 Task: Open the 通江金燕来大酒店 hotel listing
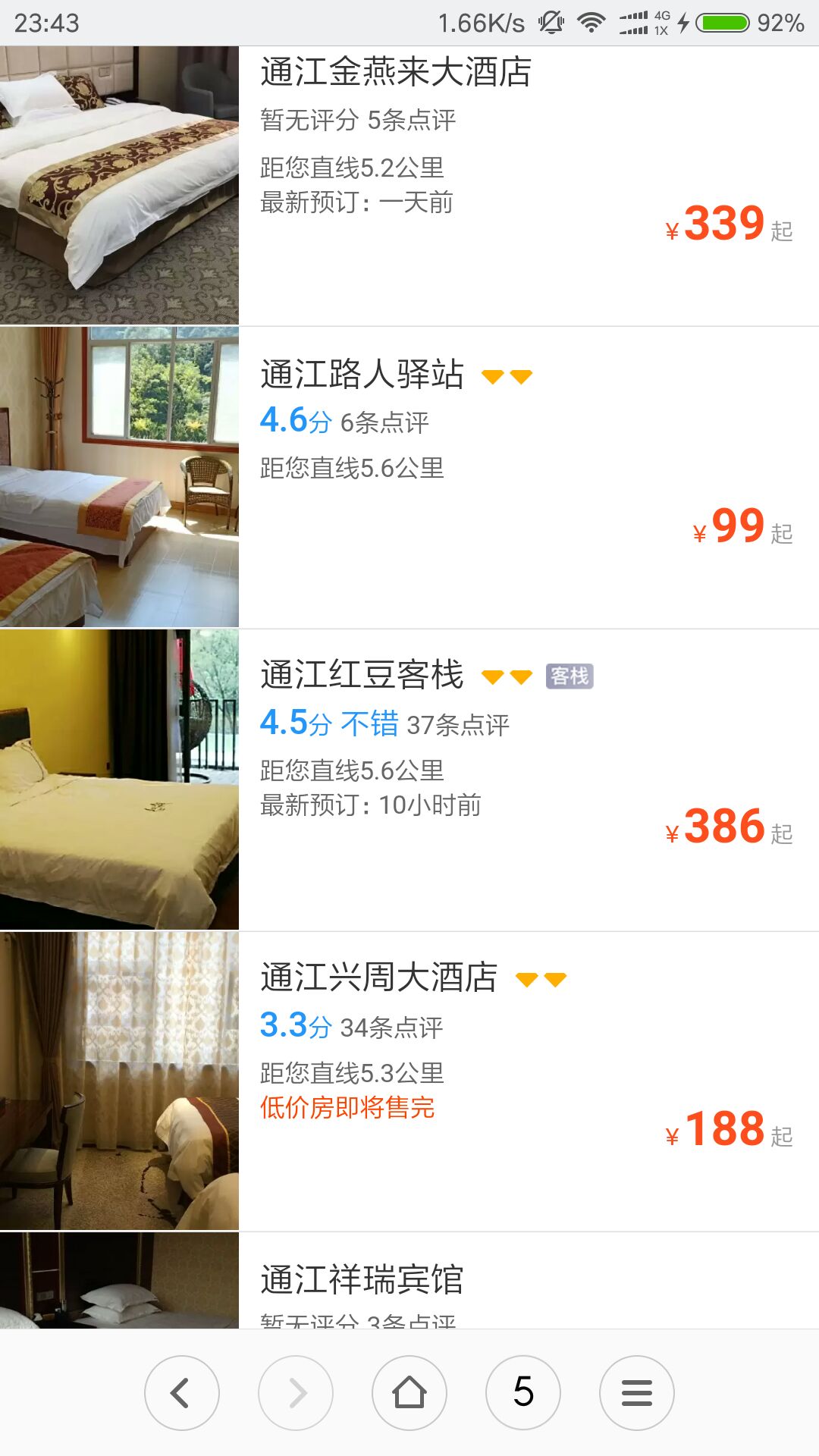coord(409,186)
